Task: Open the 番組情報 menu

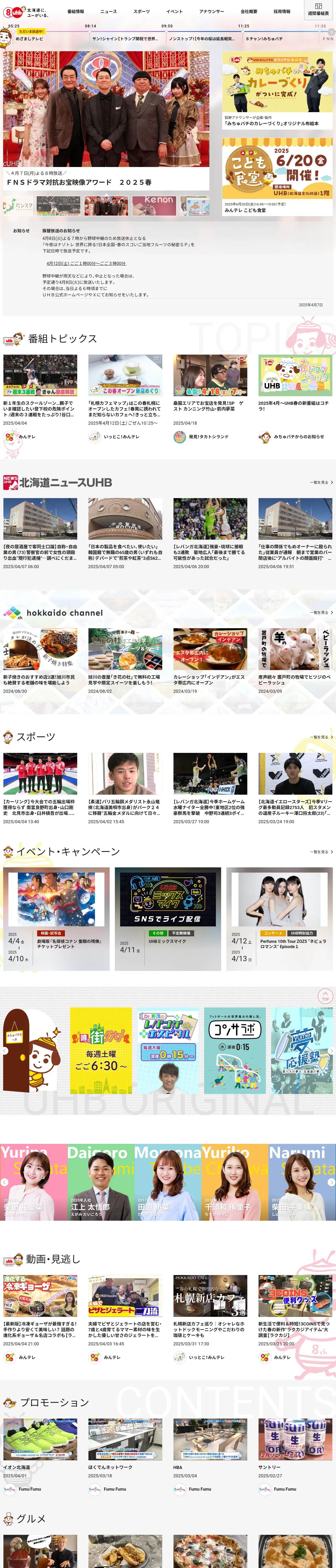Action: pyautogui.click(x=76, y=11)
